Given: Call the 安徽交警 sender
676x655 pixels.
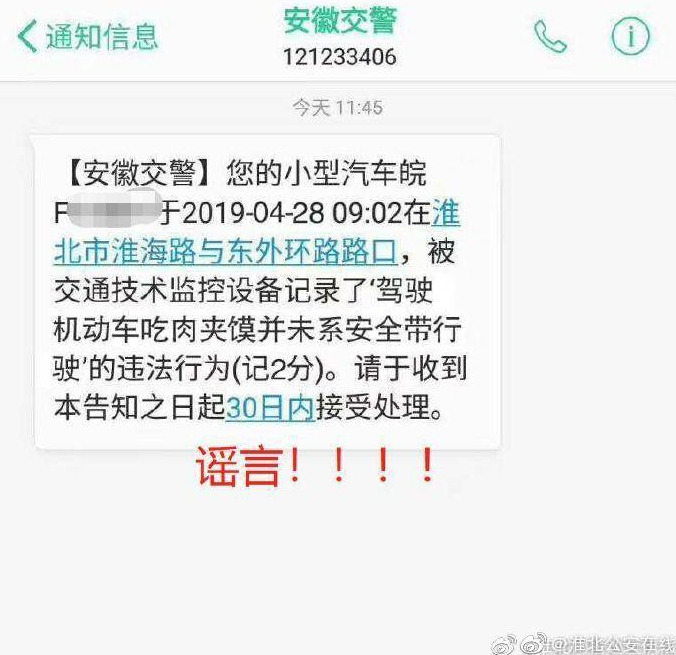Looking at the screenshot, I should point(549,37).
